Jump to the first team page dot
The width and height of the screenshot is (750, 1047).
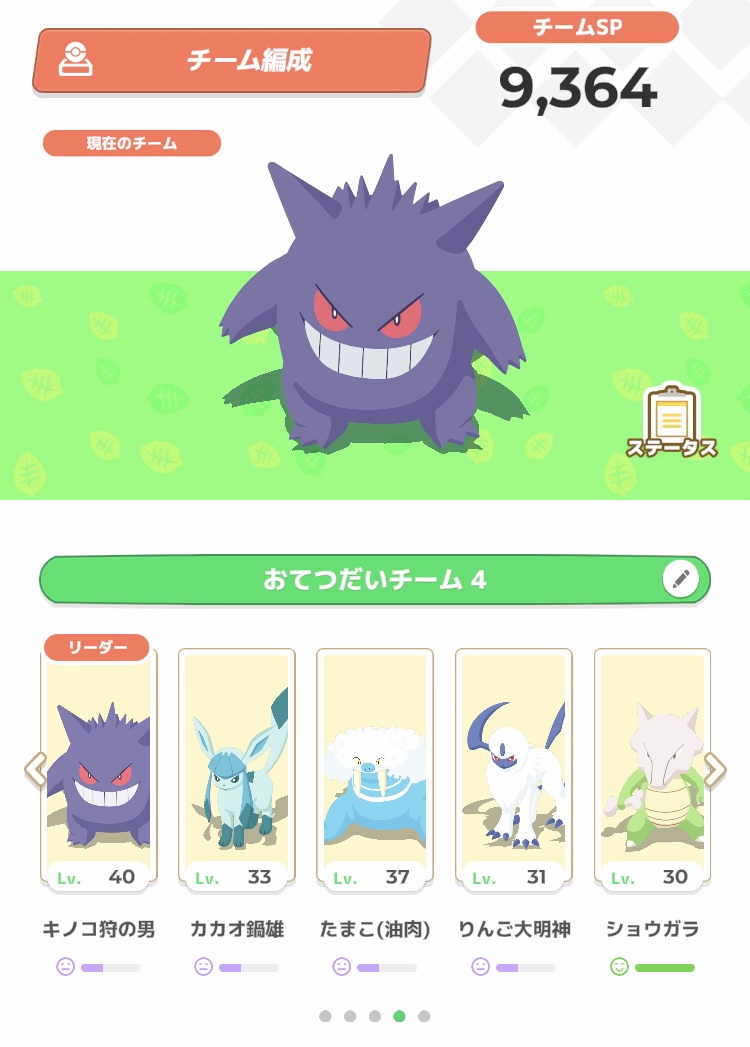click(325, 1016)
